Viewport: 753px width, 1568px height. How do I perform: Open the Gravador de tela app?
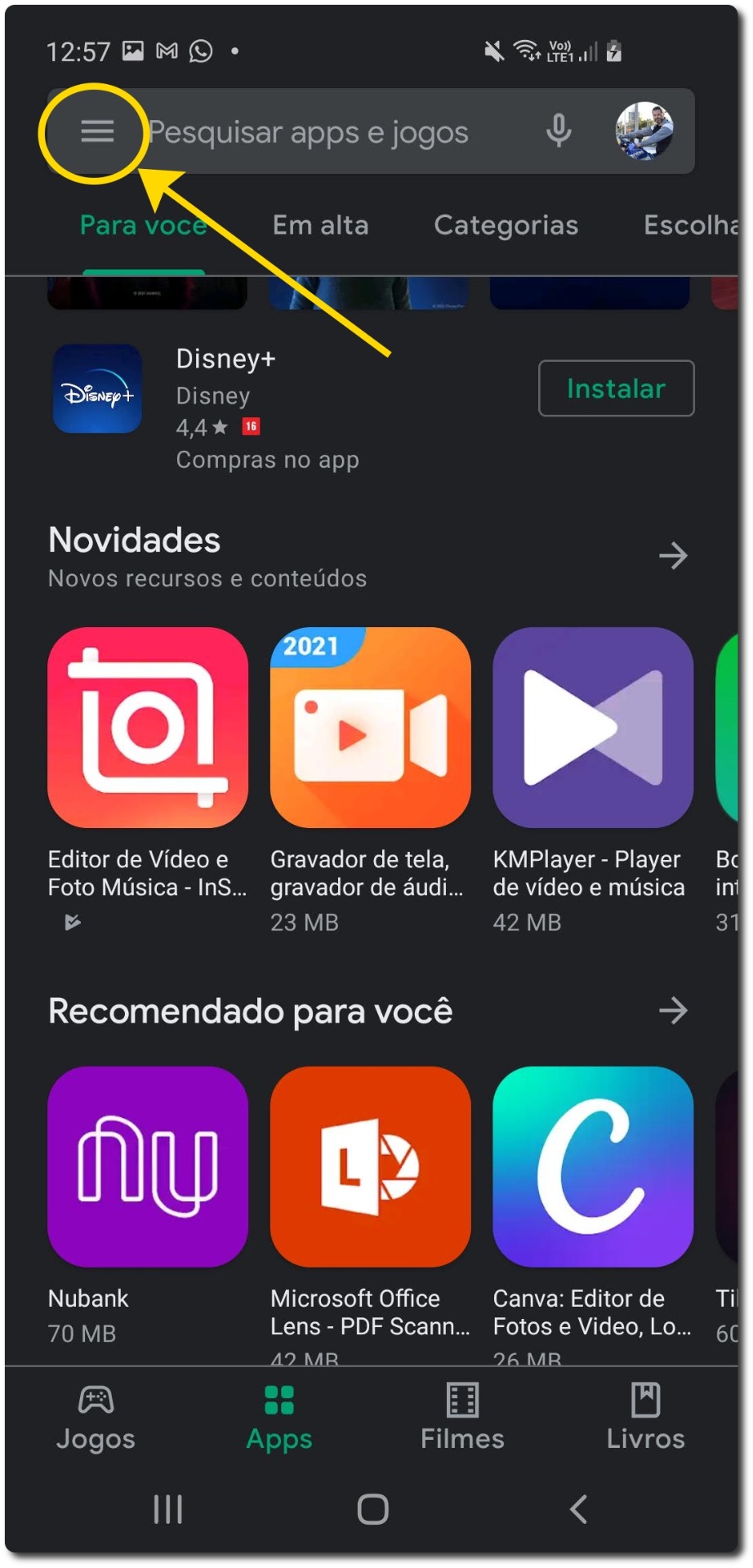pyautogui.click(x=370, y=728)
